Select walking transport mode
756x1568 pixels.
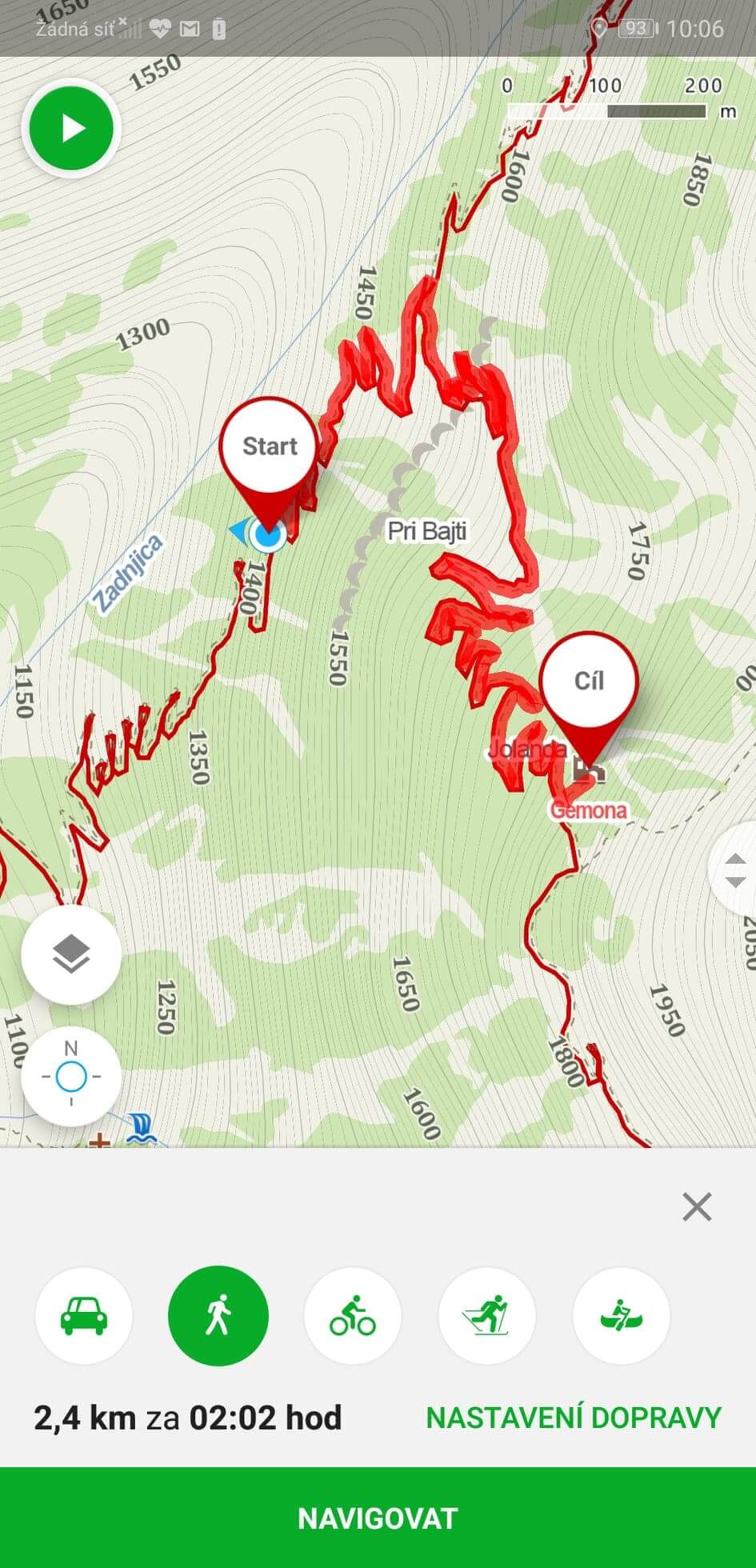[218, 1315]
